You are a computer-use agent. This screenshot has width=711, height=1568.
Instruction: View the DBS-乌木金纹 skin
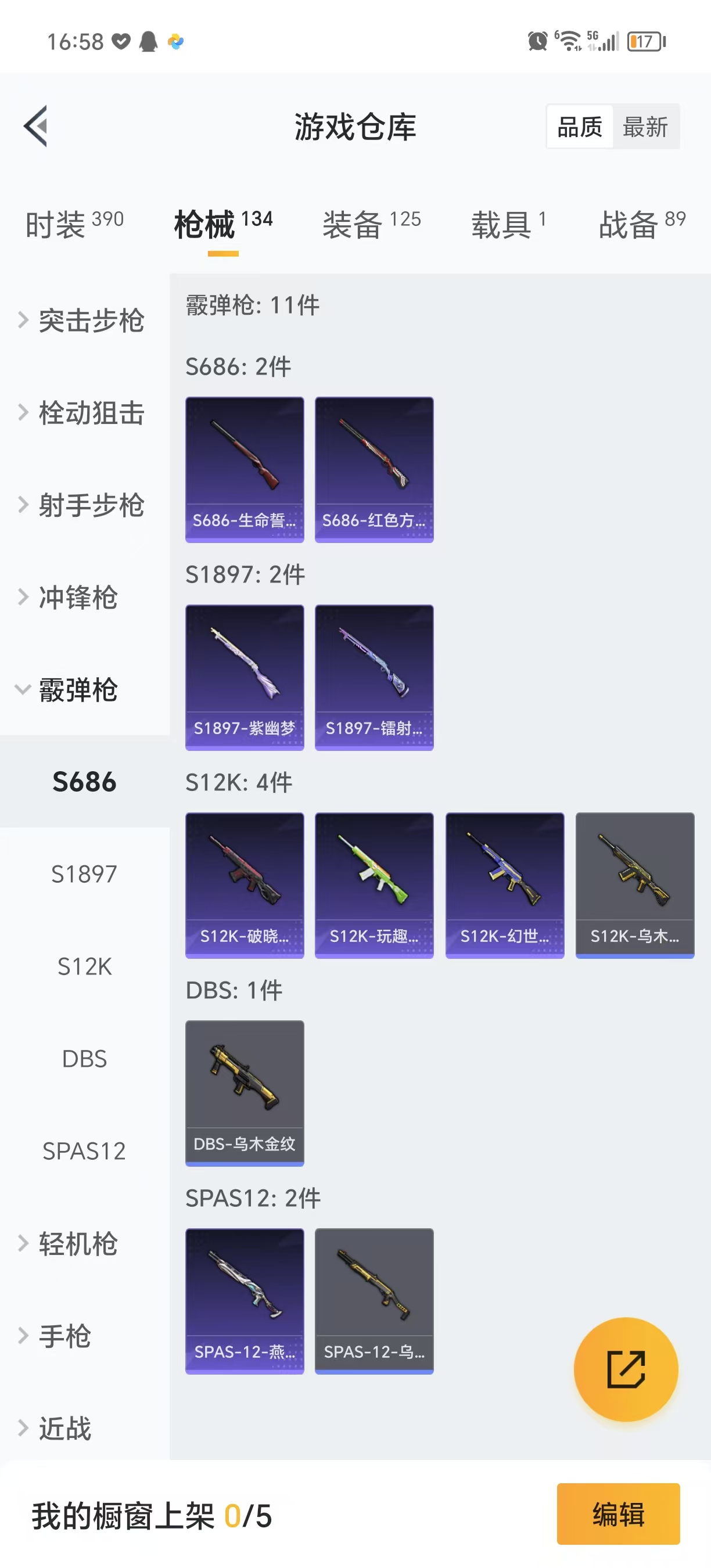[245, 1093]
